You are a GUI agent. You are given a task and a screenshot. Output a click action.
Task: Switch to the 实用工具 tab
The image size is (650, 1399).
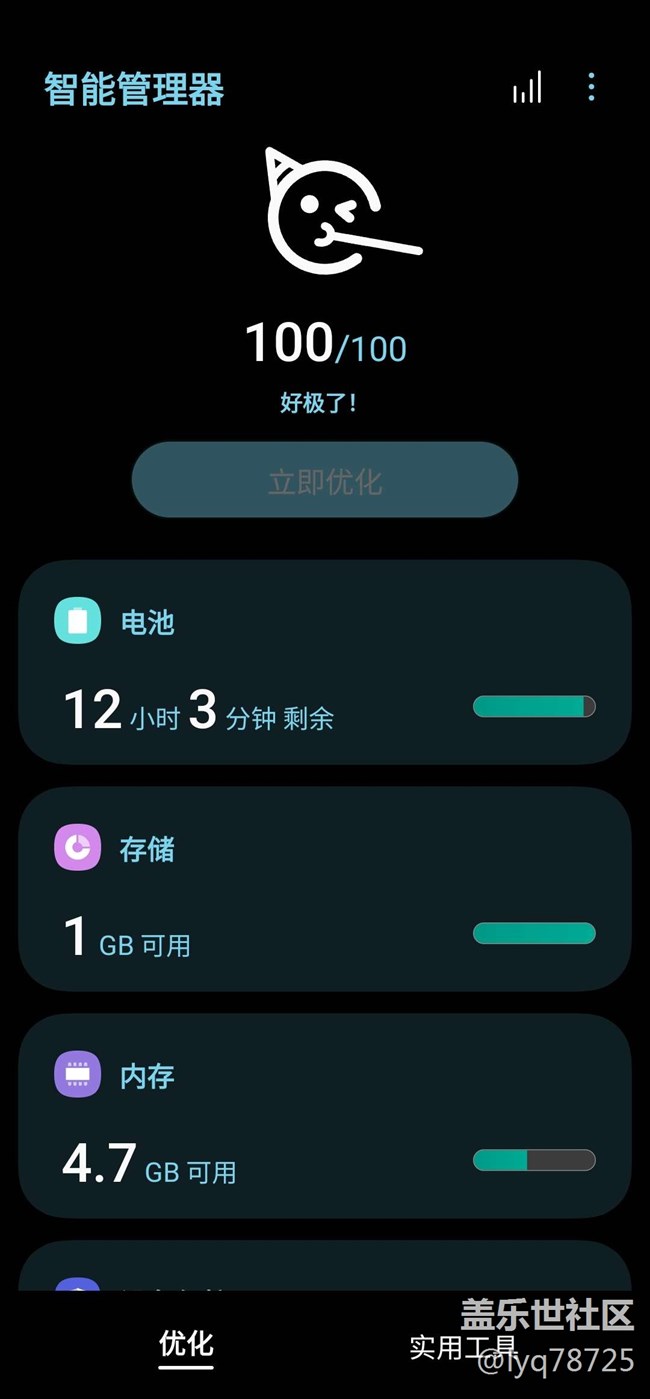[x=463, y=1346]
